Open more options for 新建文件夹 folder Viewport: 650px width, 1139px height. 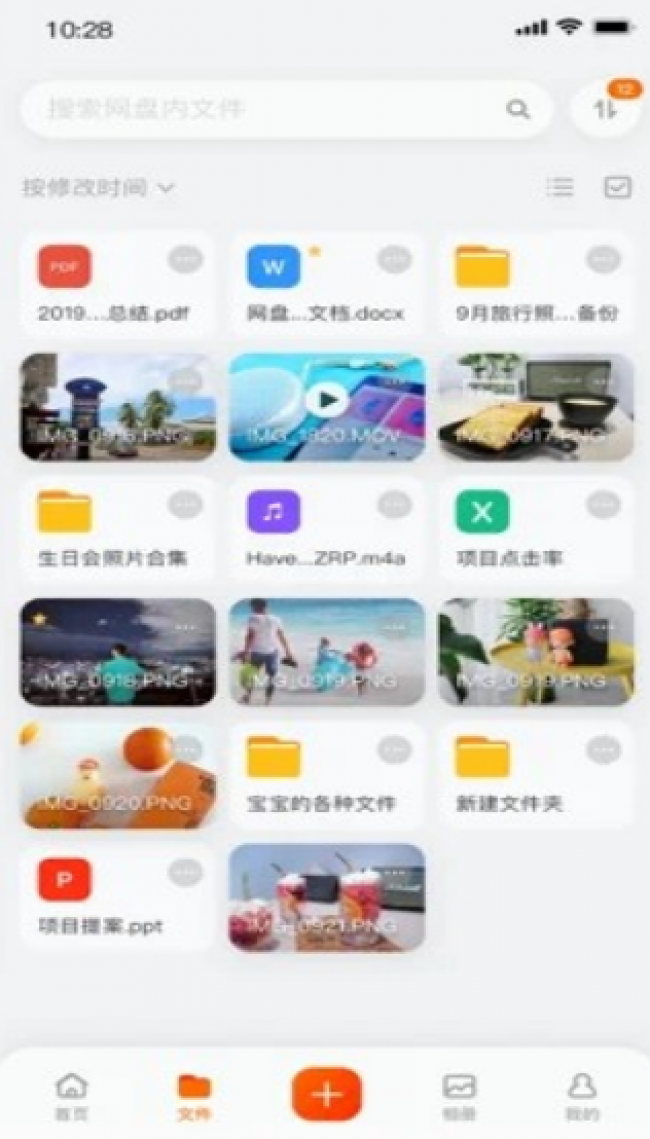pyautogui.click(x=603, y=750)
